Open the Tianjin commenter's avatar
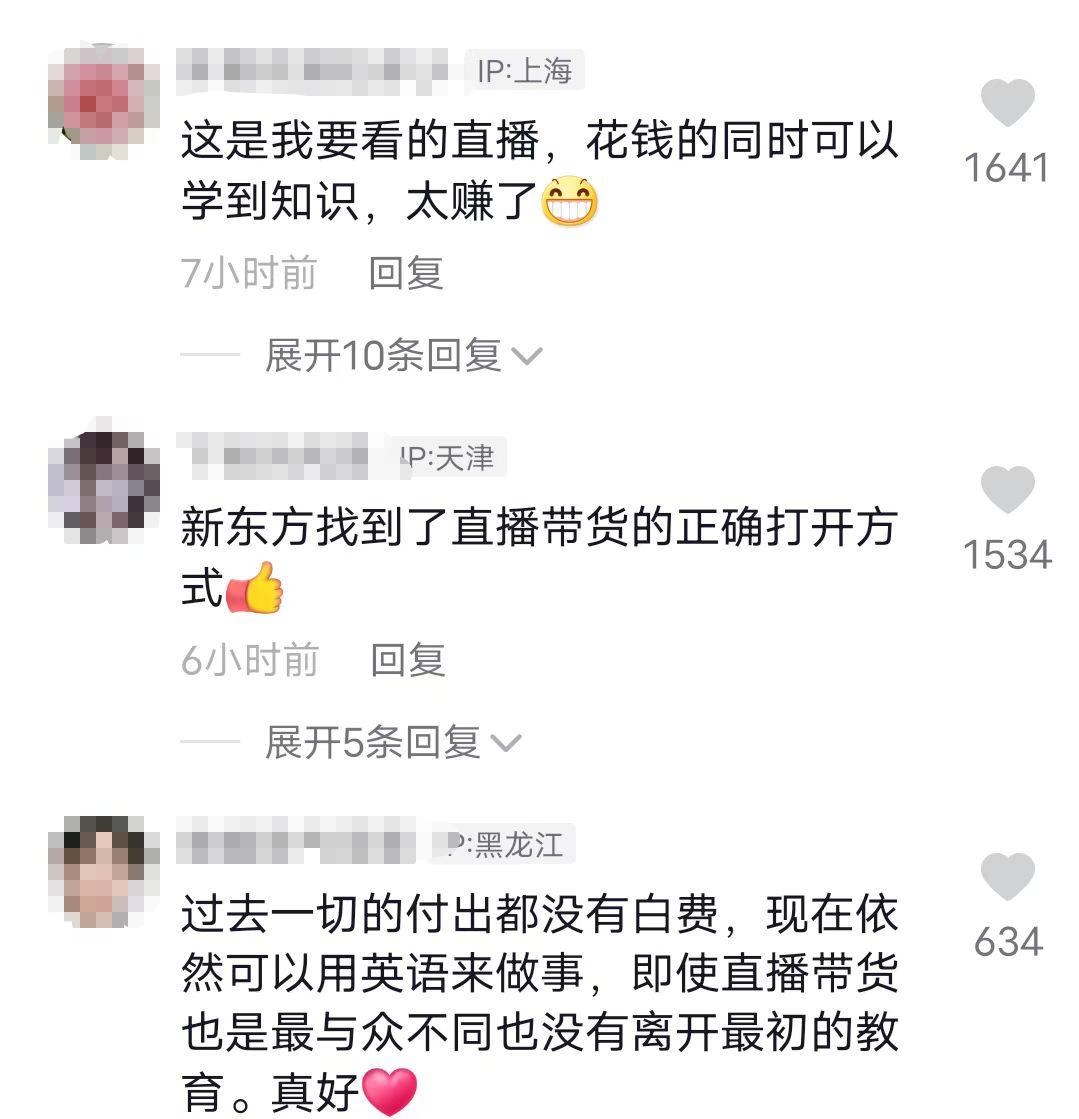Viewport: 1079px width, 1119px height. tap(104, 488)
